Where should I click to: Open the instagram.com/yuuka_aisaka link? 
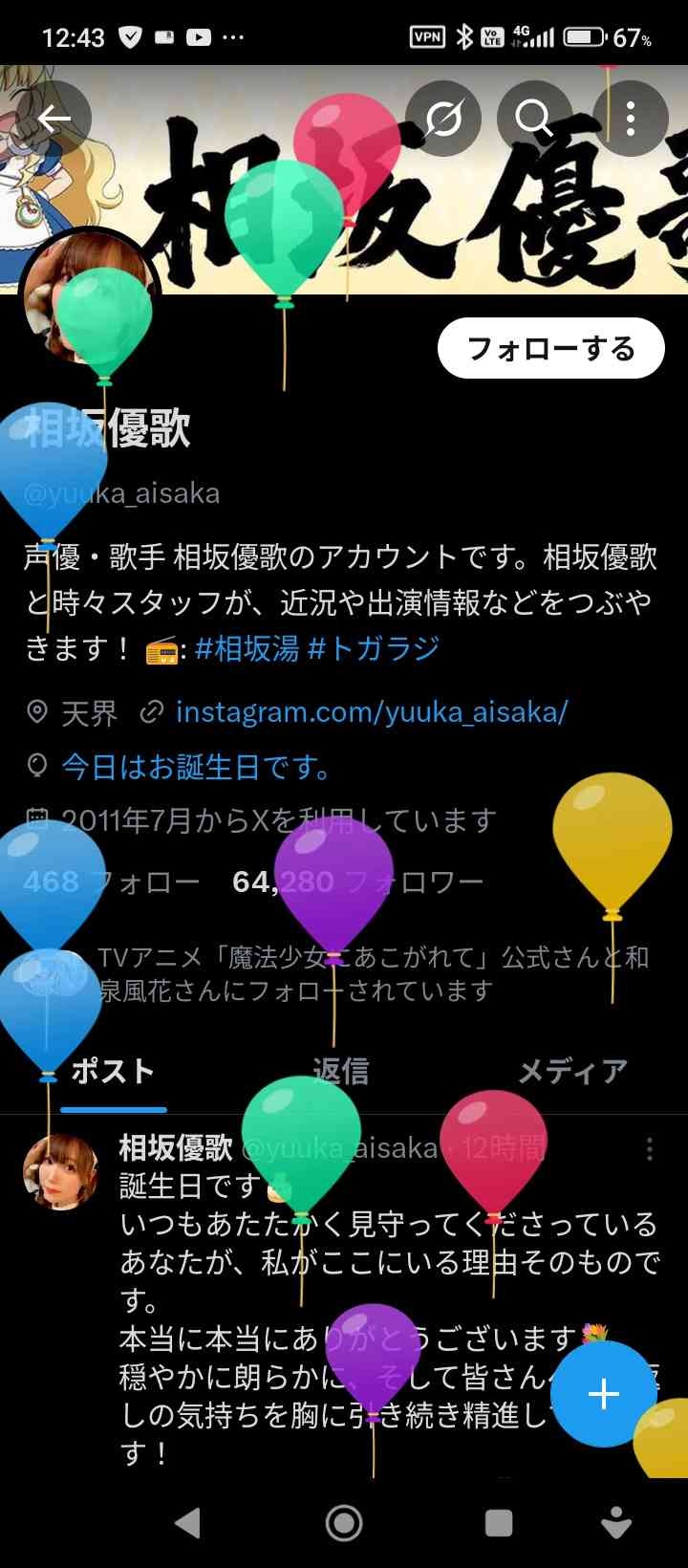point(372,712)
